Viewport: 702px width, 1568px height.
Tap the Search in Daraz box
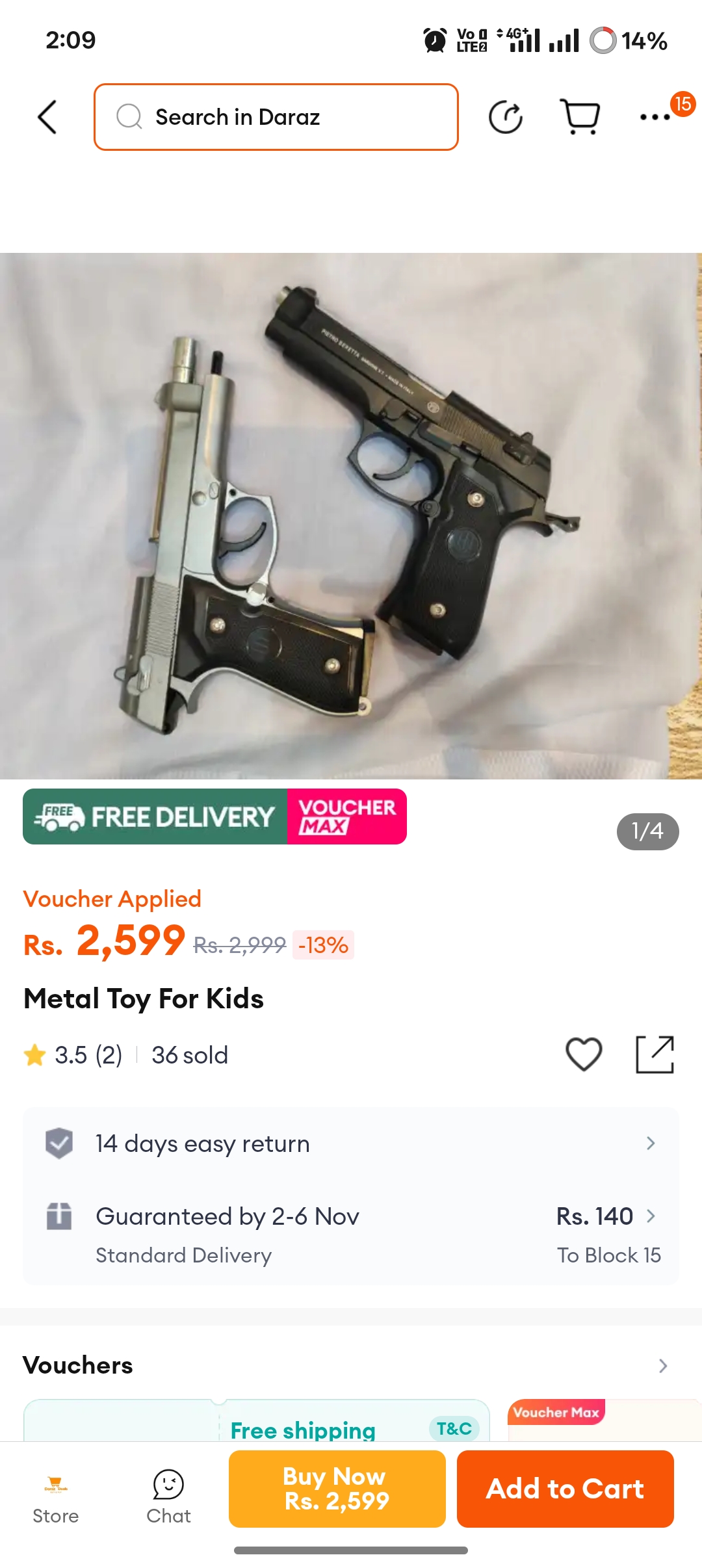[276, 117]
